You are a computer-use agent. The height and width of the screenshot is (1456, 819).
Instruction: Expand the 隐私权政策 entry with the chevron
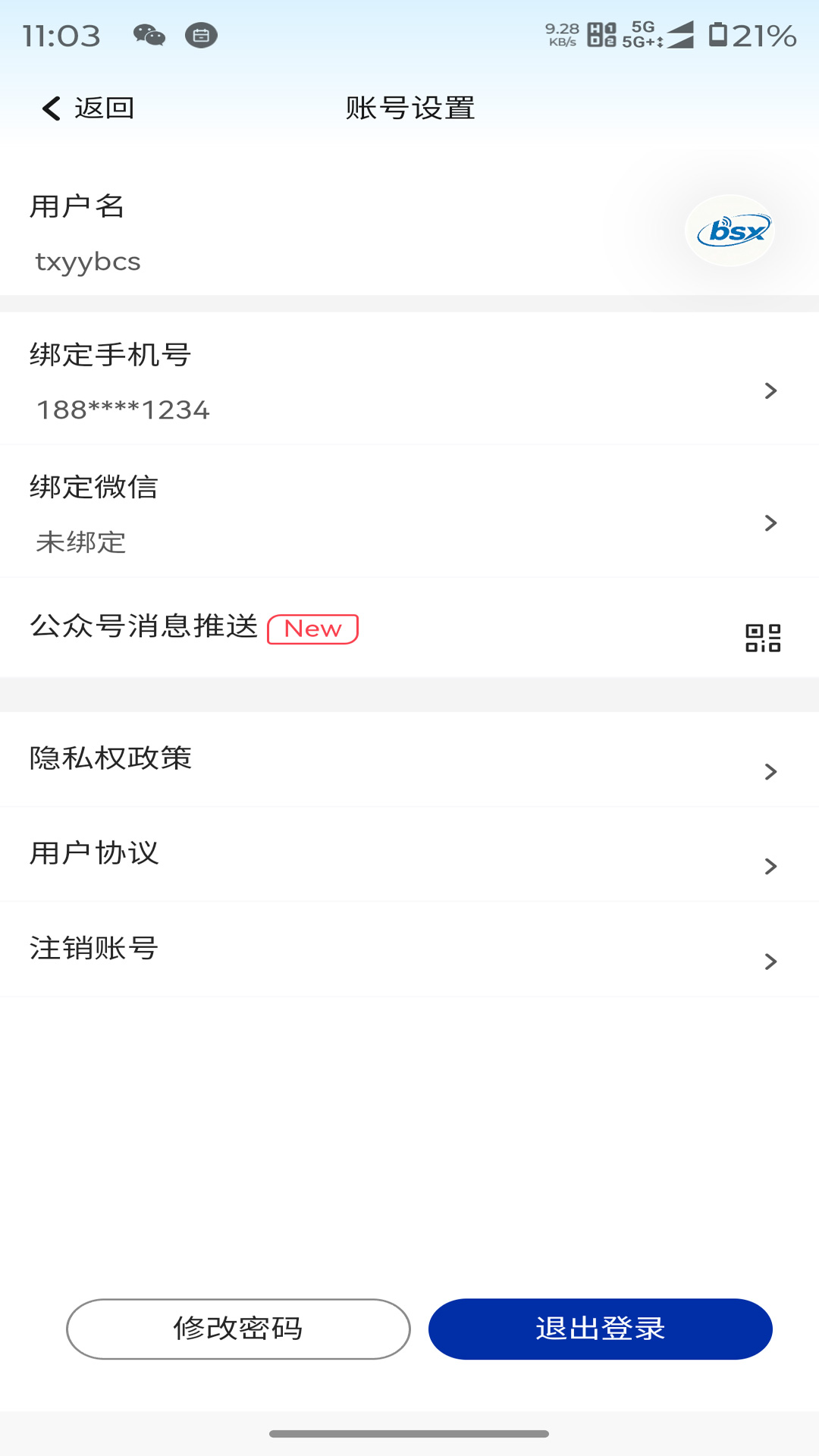point(771,771)
